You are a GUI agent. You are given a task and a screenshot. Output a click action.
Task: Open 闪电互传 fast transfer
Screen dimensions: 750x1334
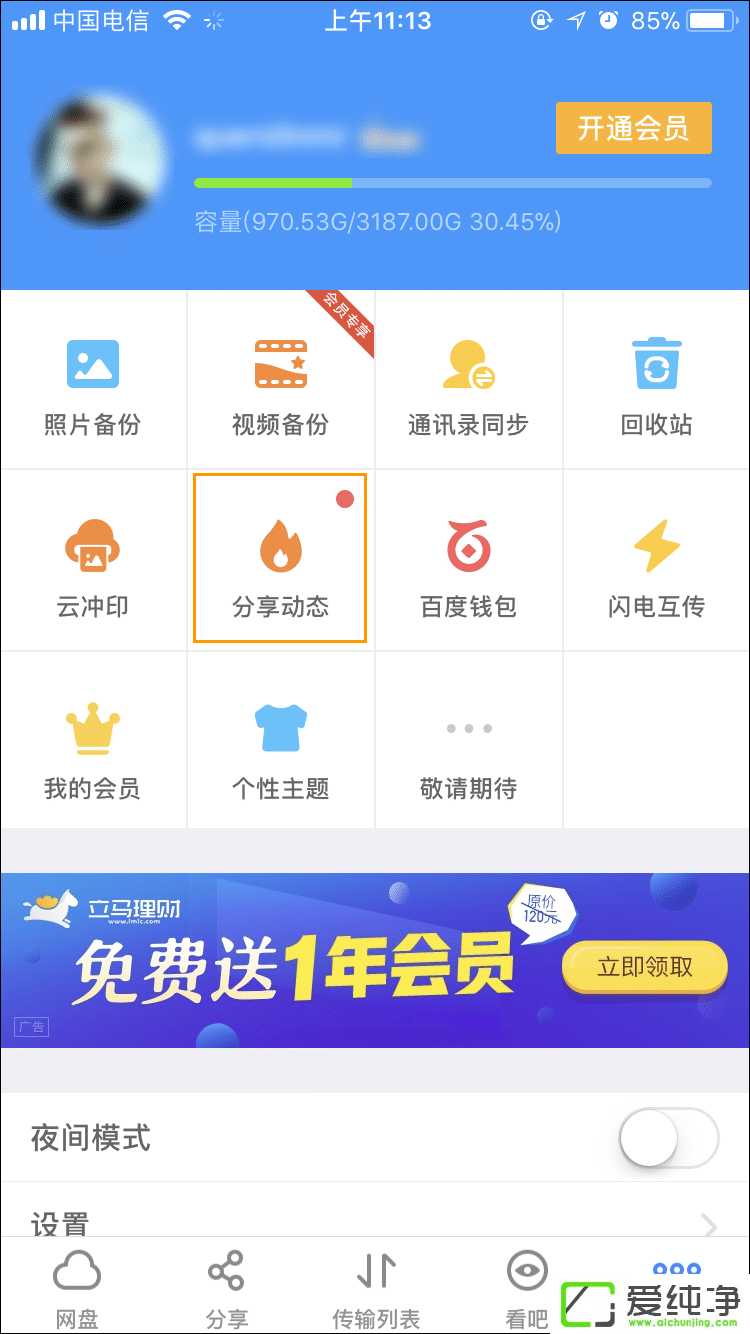[x=656, y=561]
